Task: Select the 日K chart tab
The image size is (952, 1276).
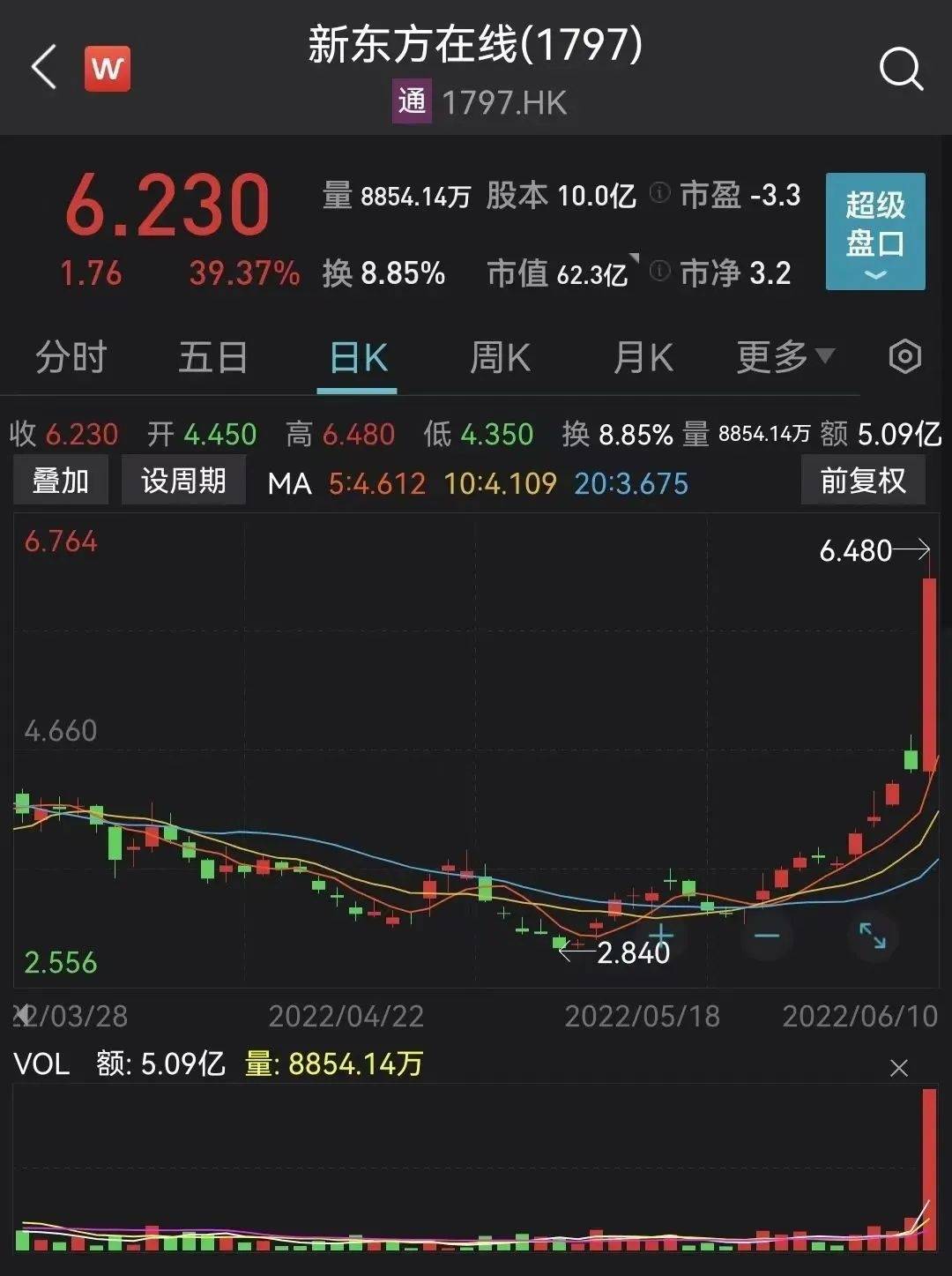Action: 357,358
